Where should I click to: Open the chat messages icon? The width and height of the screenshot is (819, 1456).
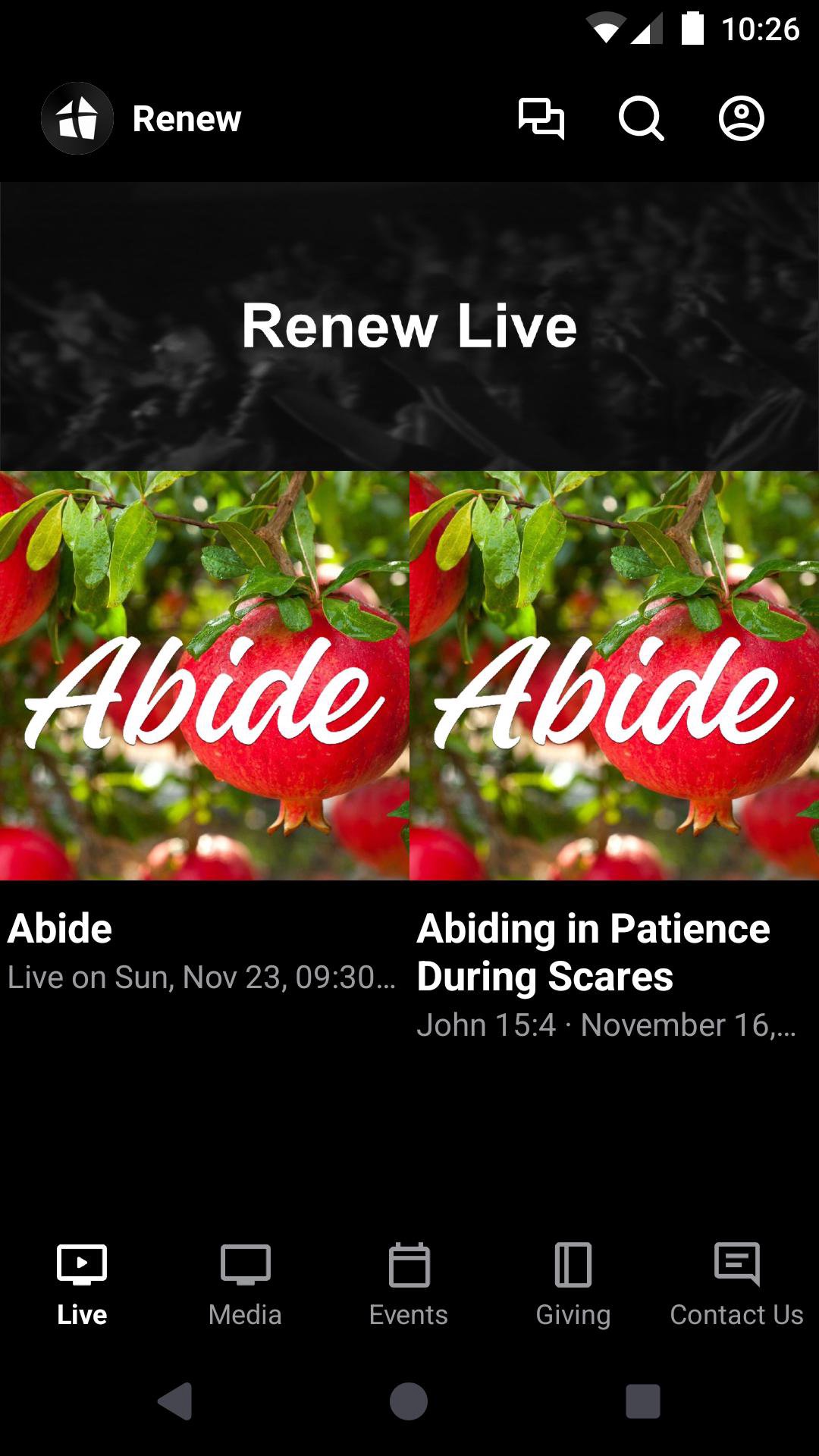(541, 119)
